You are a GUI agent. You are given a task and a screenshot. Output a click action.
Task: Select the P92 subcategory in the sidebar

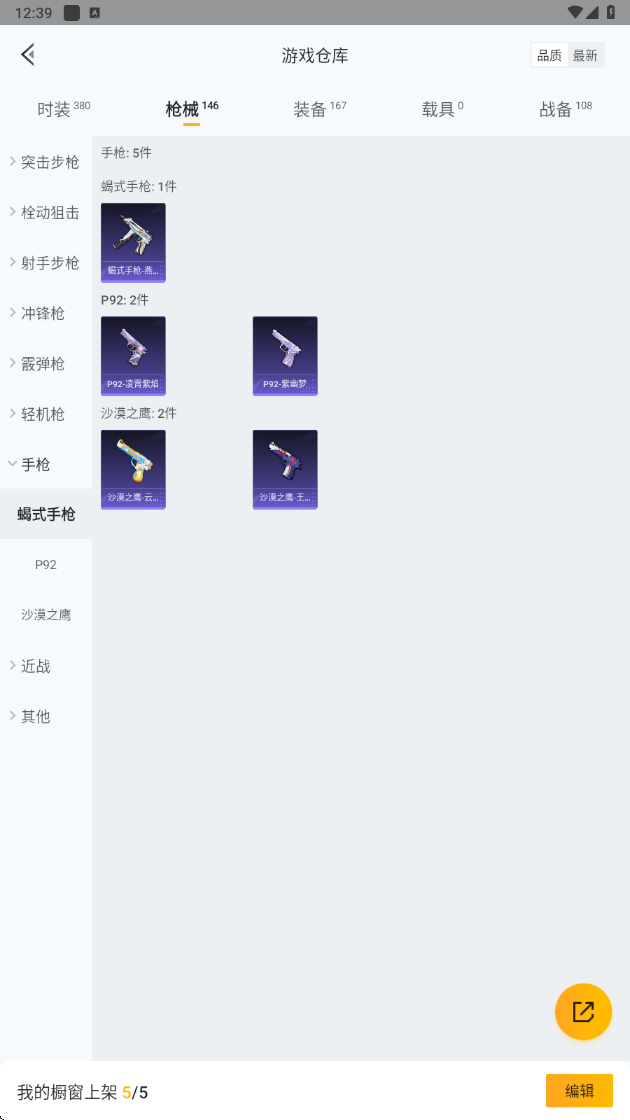tap(46, 564)
